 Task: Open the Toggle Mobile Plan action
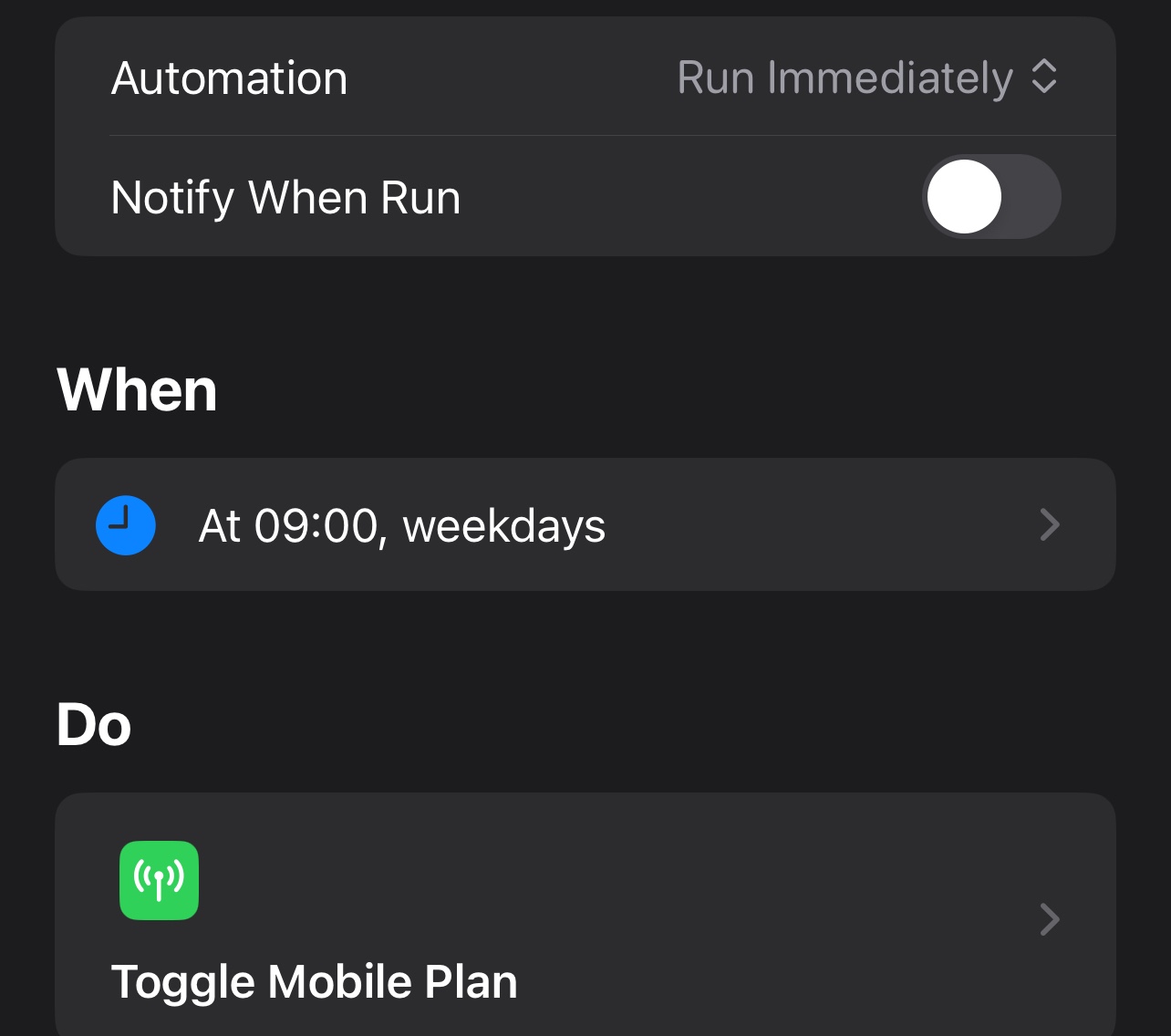click(585, 915)
